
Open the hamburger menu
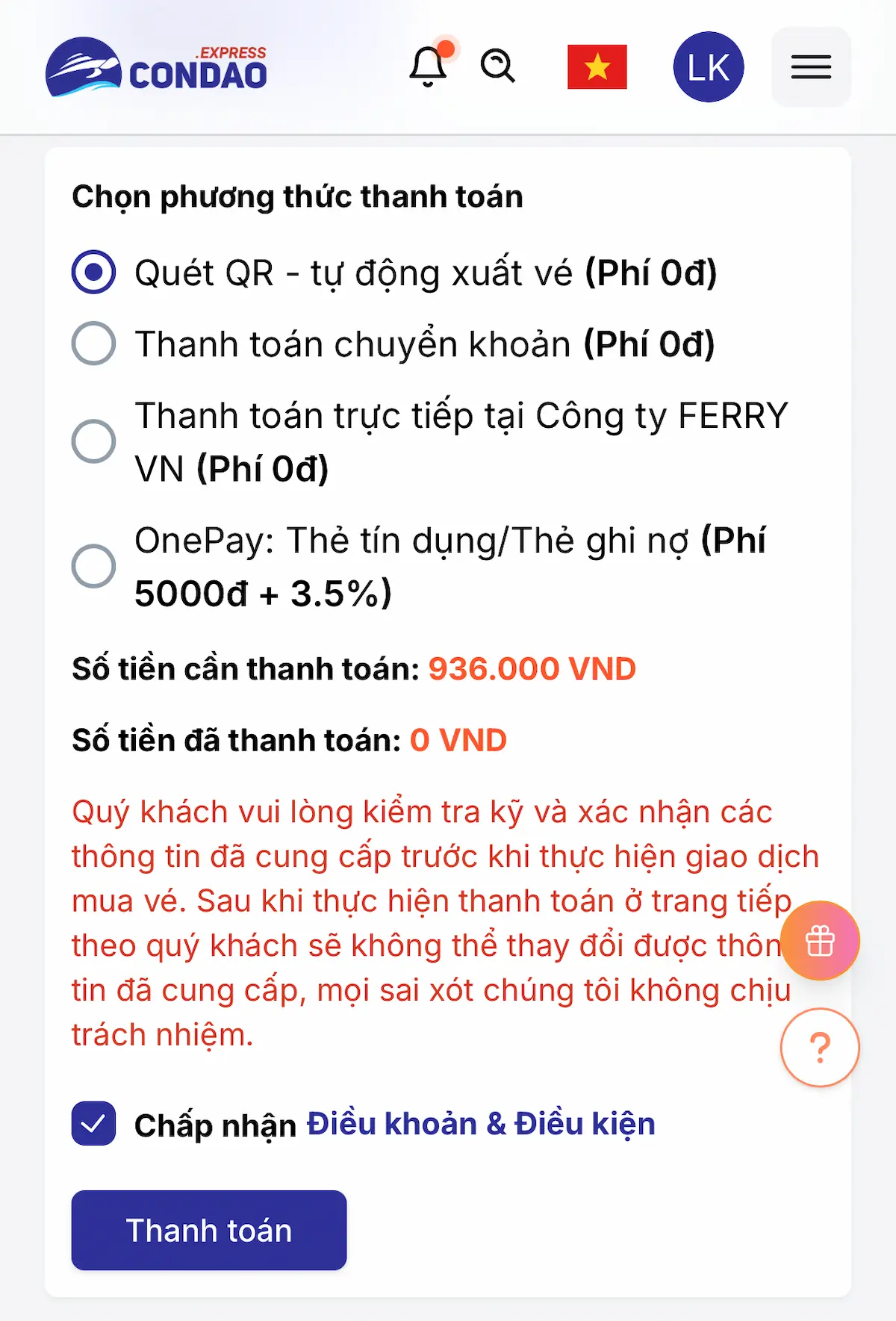point(809,66)
